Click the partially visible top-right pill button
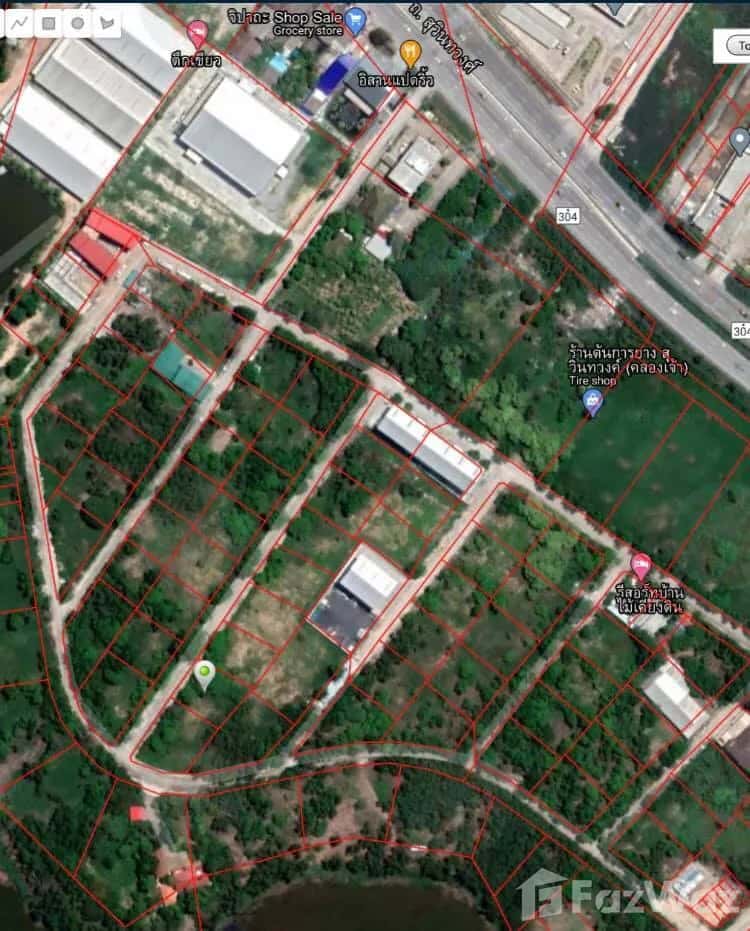 pyautogui.click(x=738, y=44)
